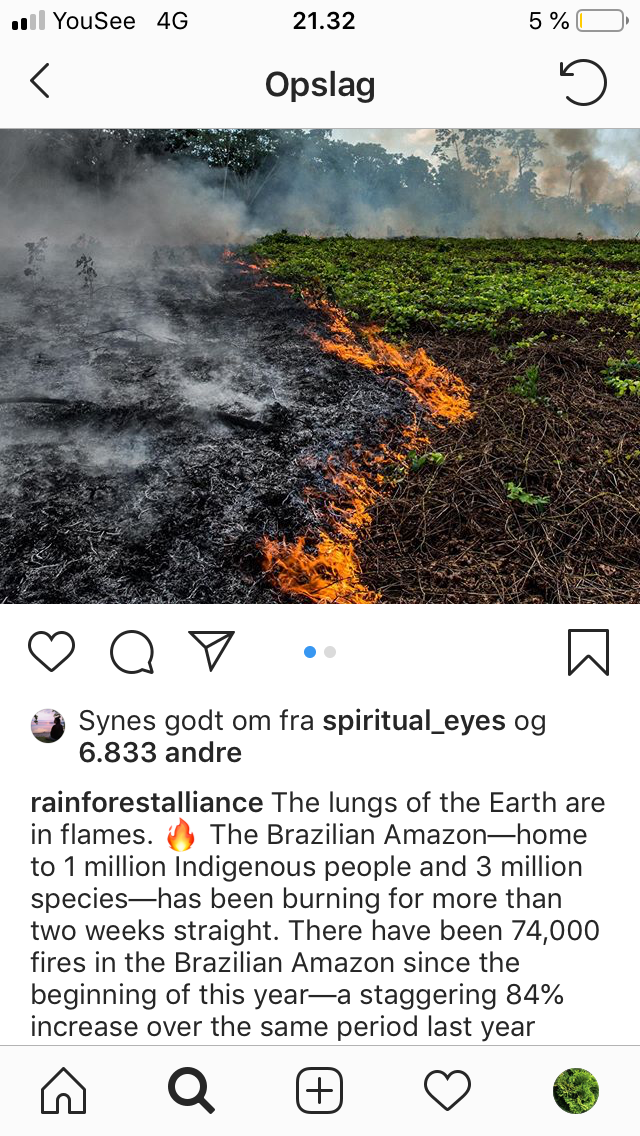View the 6.833 andre likes list

160,753
